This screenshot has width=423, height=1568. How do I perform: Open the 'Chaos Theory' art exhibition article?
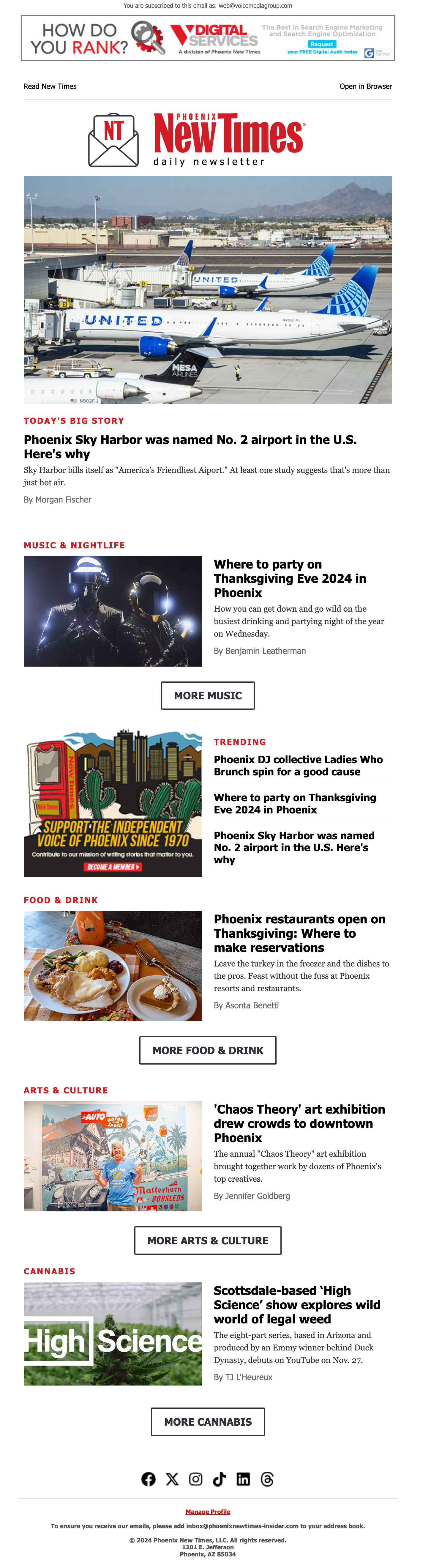pyautogui.click(x=299, y=1123)
